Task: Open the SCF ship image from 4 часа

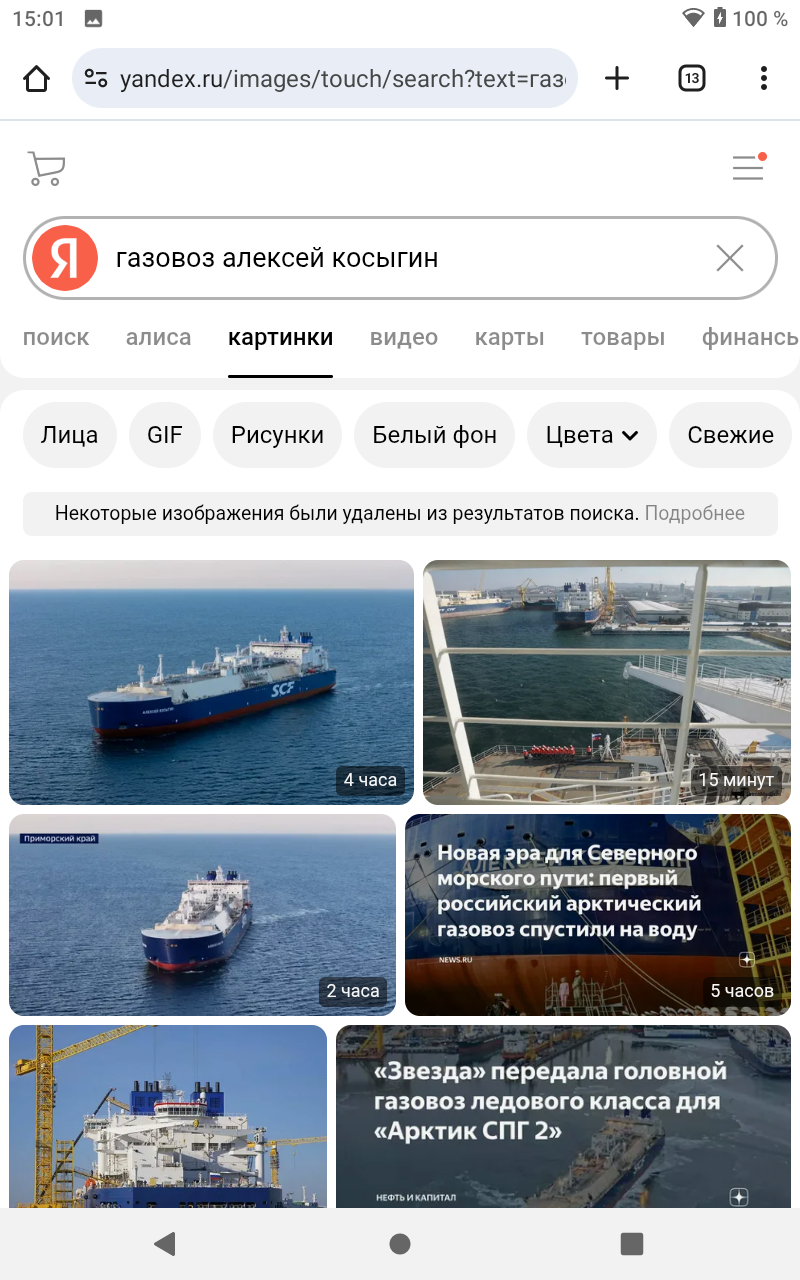Action: pyautogui.click(x=211, y=682)
